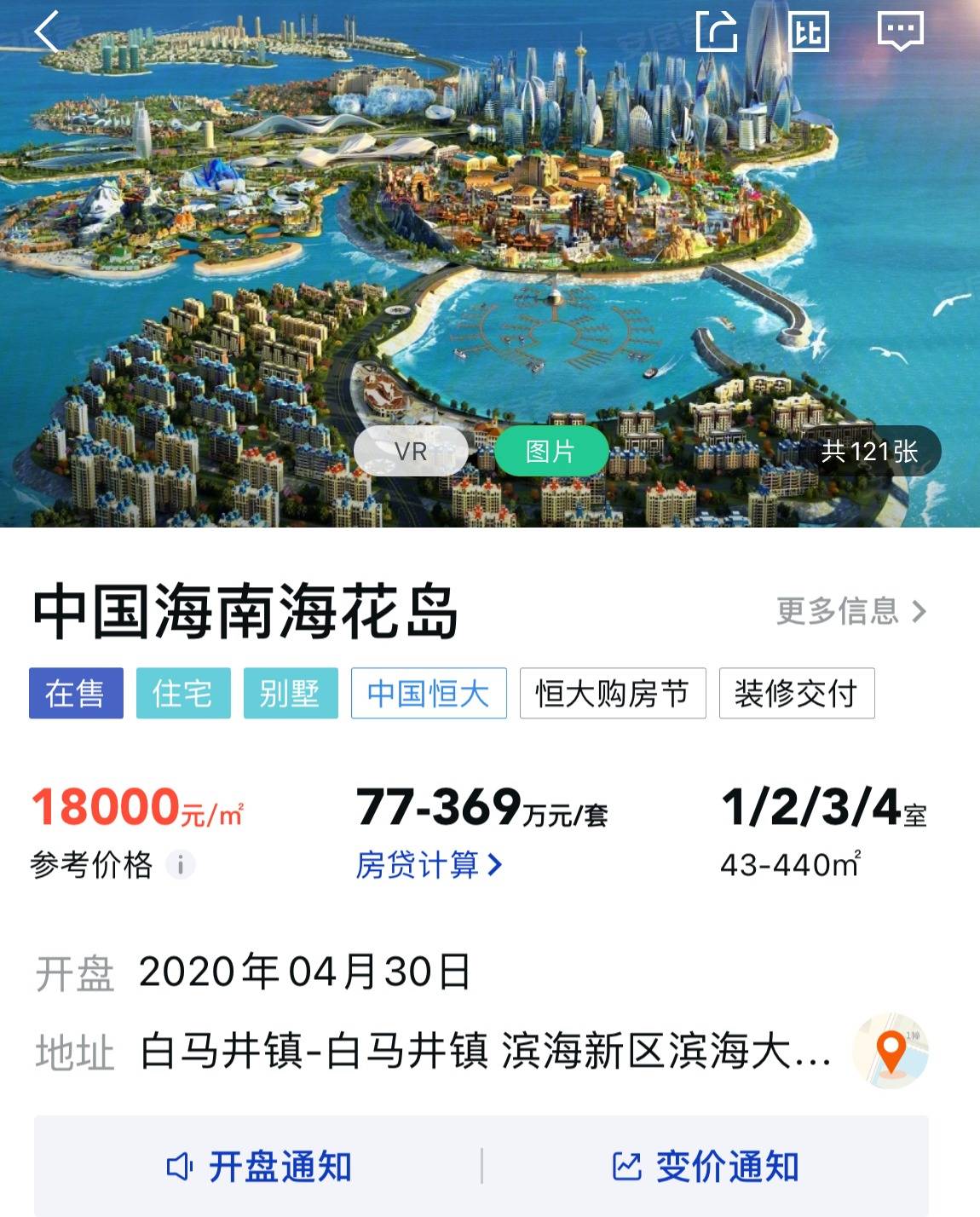
Task: Go back using the back arrow
Action: (48, 32)
